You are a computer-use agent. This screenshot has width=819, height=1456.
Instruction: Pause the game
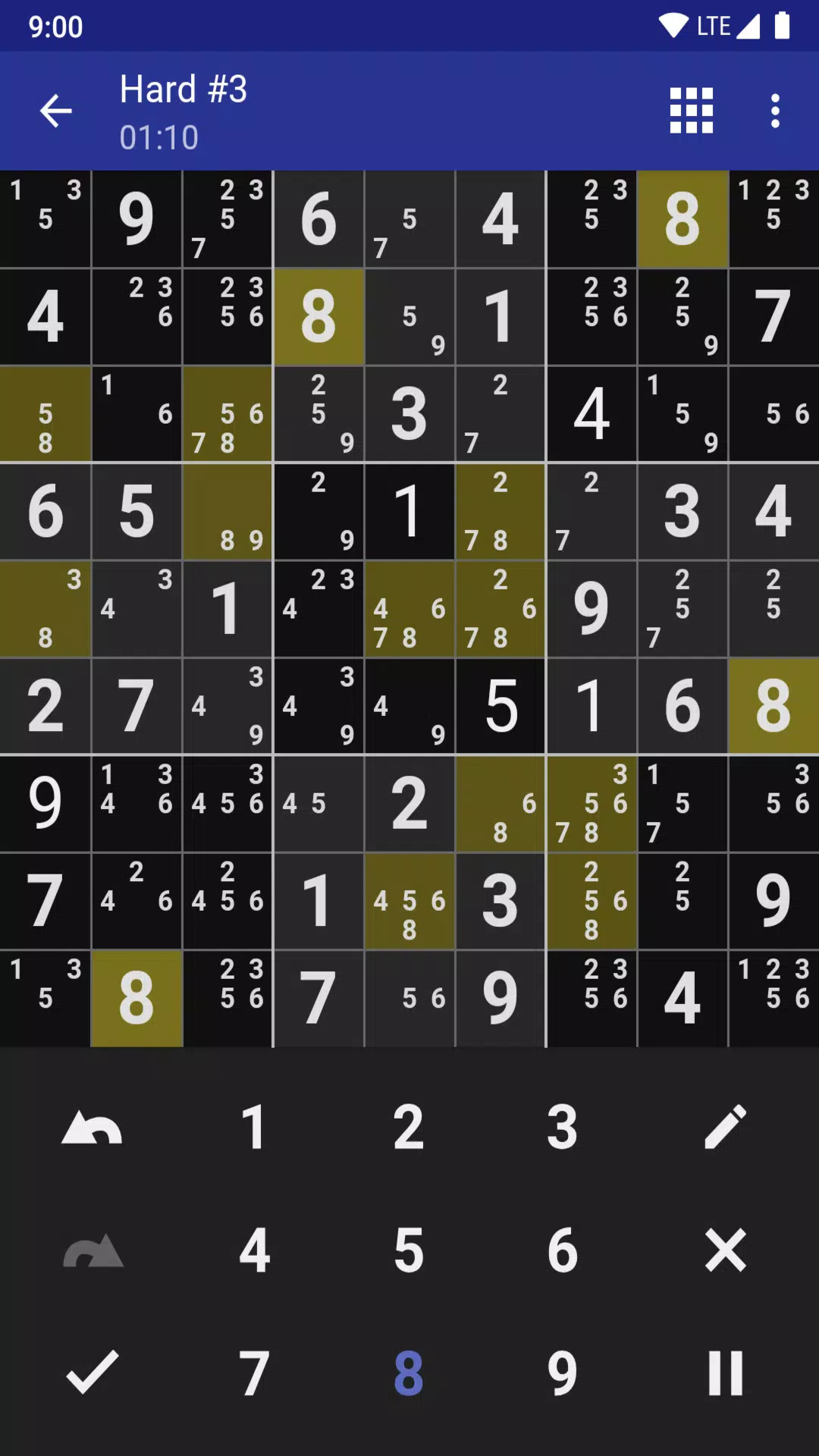726,1373
